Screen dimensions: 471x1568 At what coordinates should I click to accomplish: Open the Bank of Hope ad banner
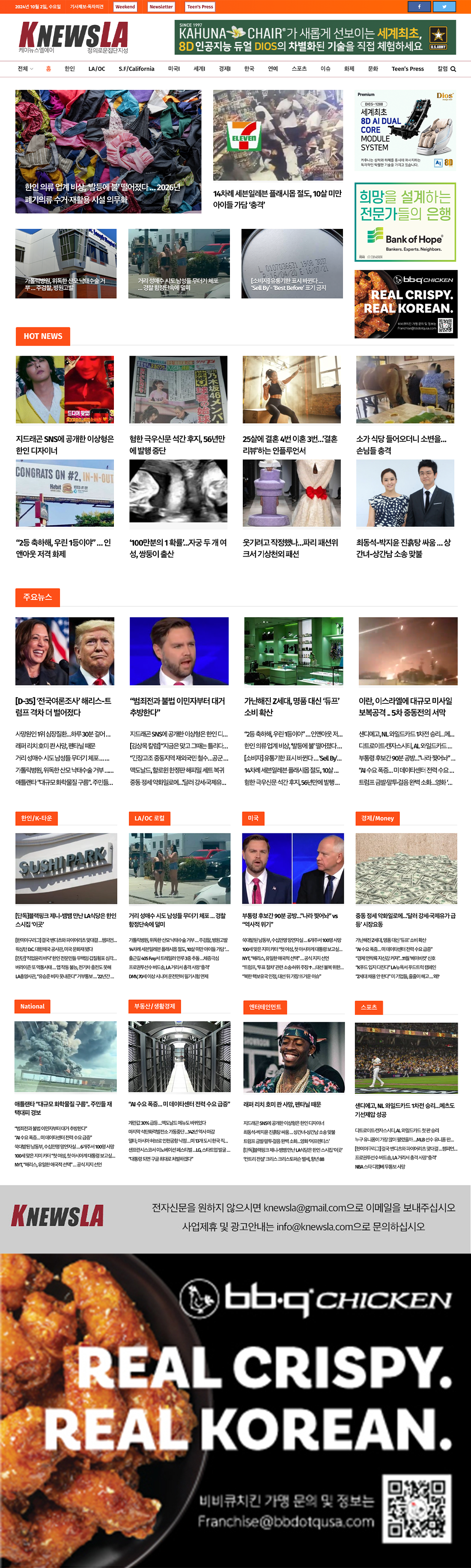tap(405, 222)
